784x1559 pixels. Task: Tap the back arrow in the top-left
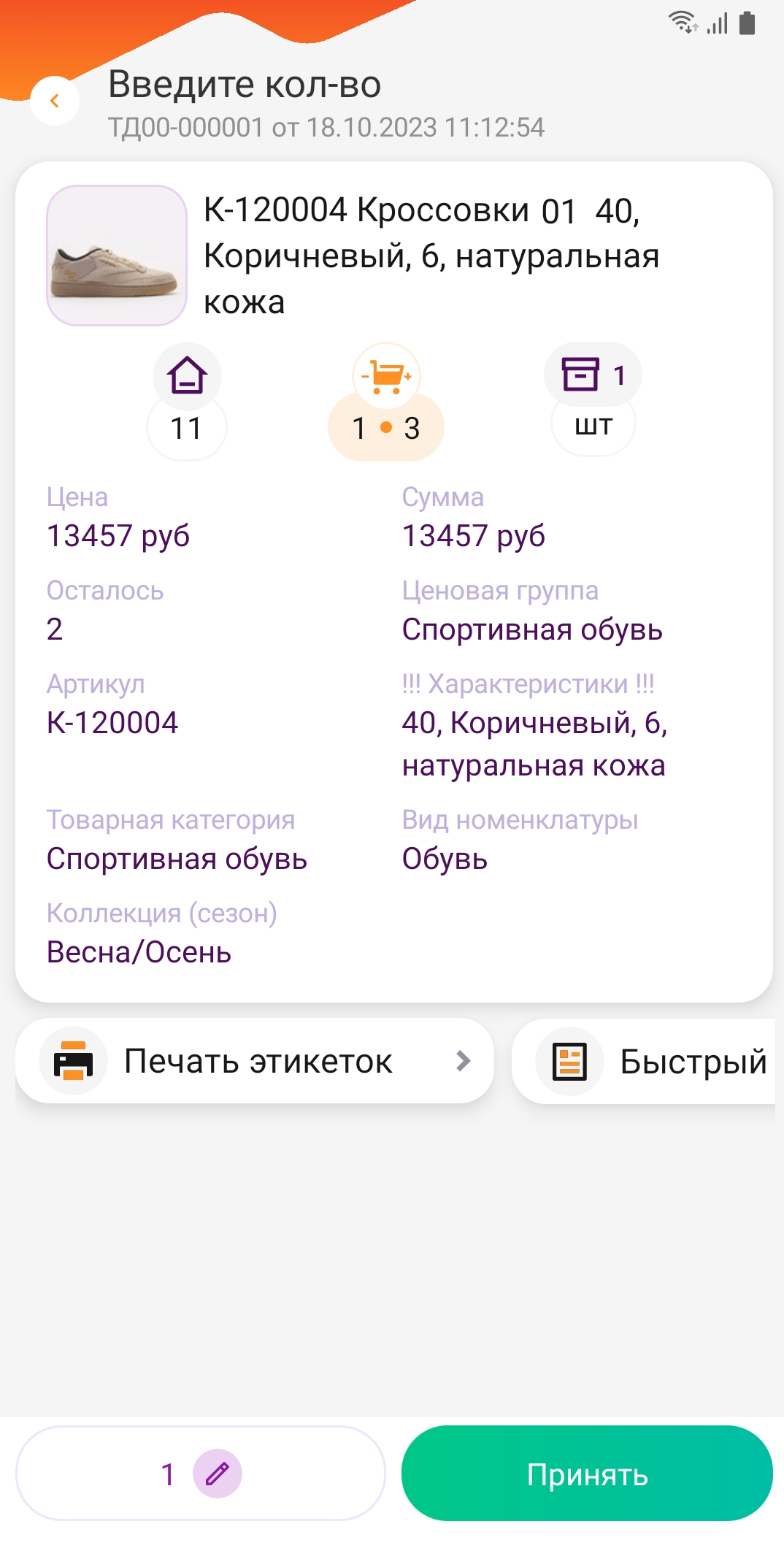[55, 100]
